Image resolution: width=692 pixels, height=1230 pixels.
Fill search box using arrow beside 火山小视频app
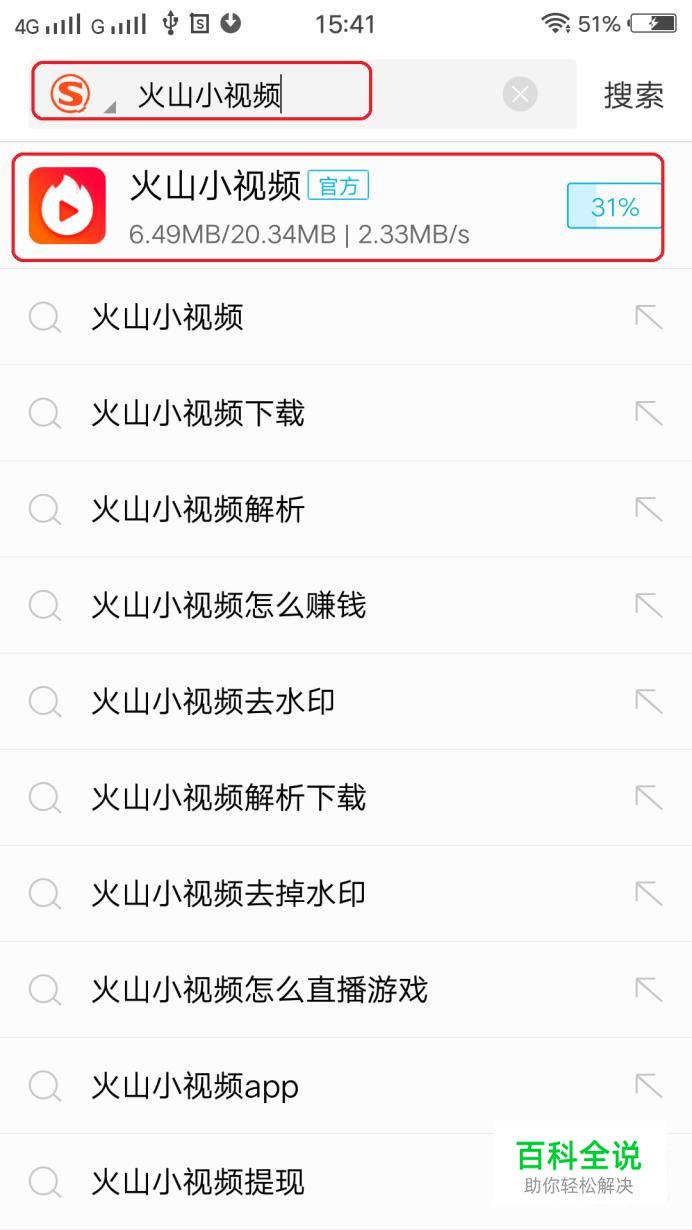pos(648,1085)
